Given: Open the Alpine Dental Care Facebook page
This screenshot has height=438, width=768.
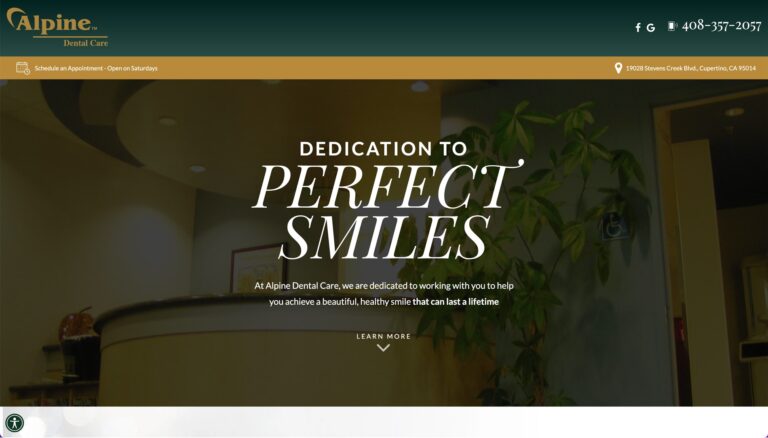Looking at the screenshot, I should [638, 27].
